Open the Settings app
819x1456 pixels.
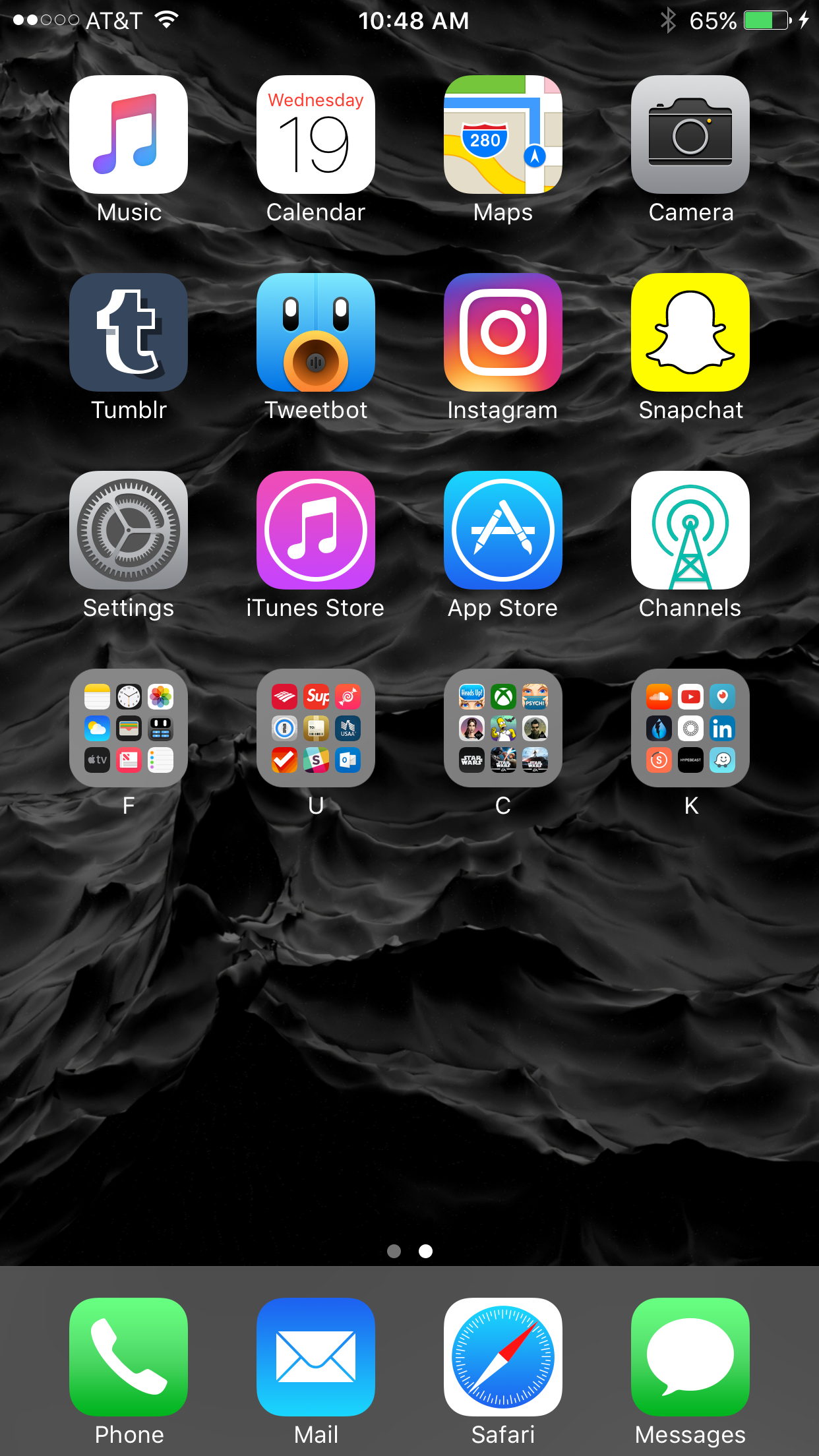click(x=129, y=531)
